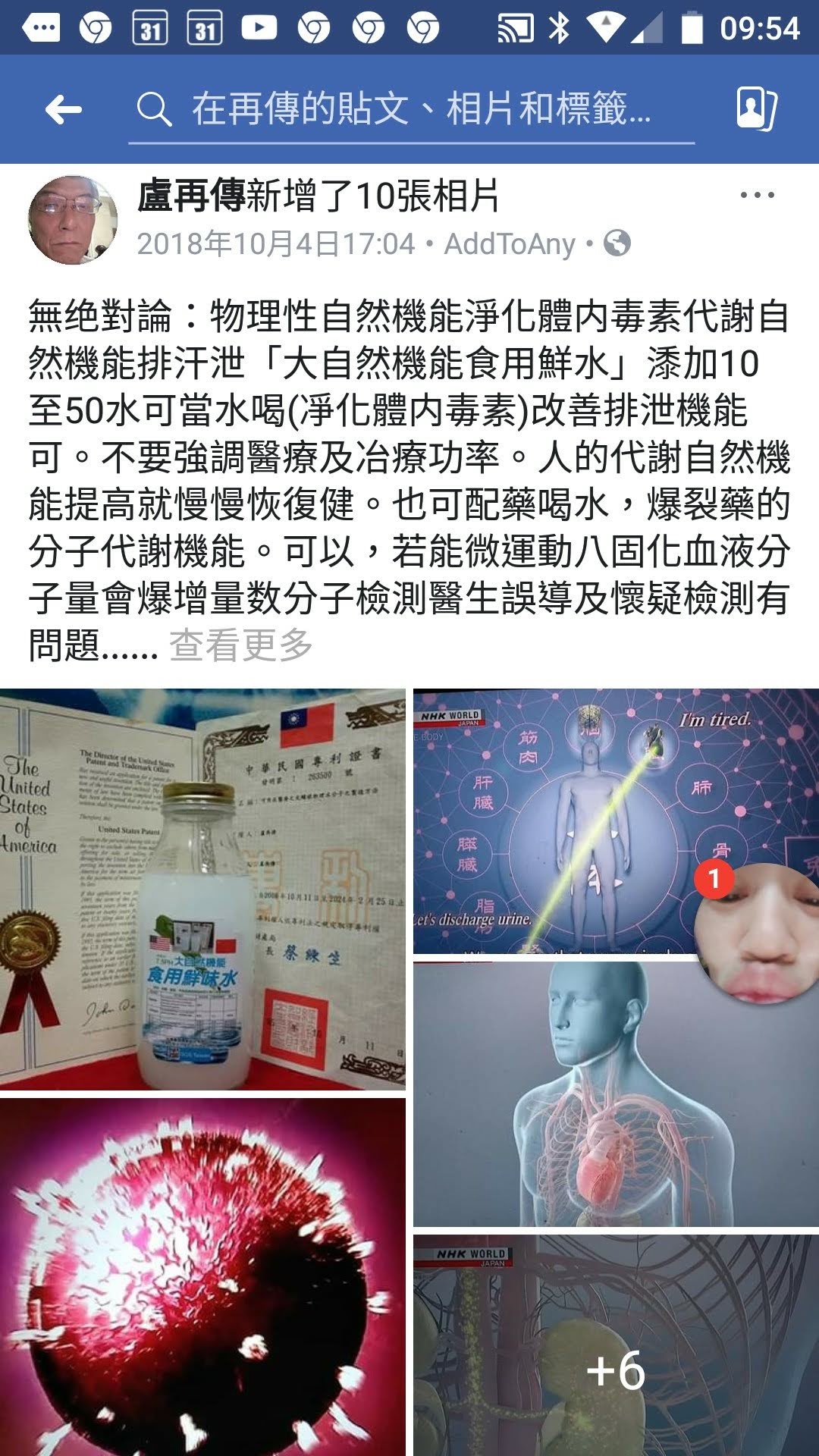Expand the post with 查看更多
The height and width of the screenshot is (1456, 819).
point(240,645)
